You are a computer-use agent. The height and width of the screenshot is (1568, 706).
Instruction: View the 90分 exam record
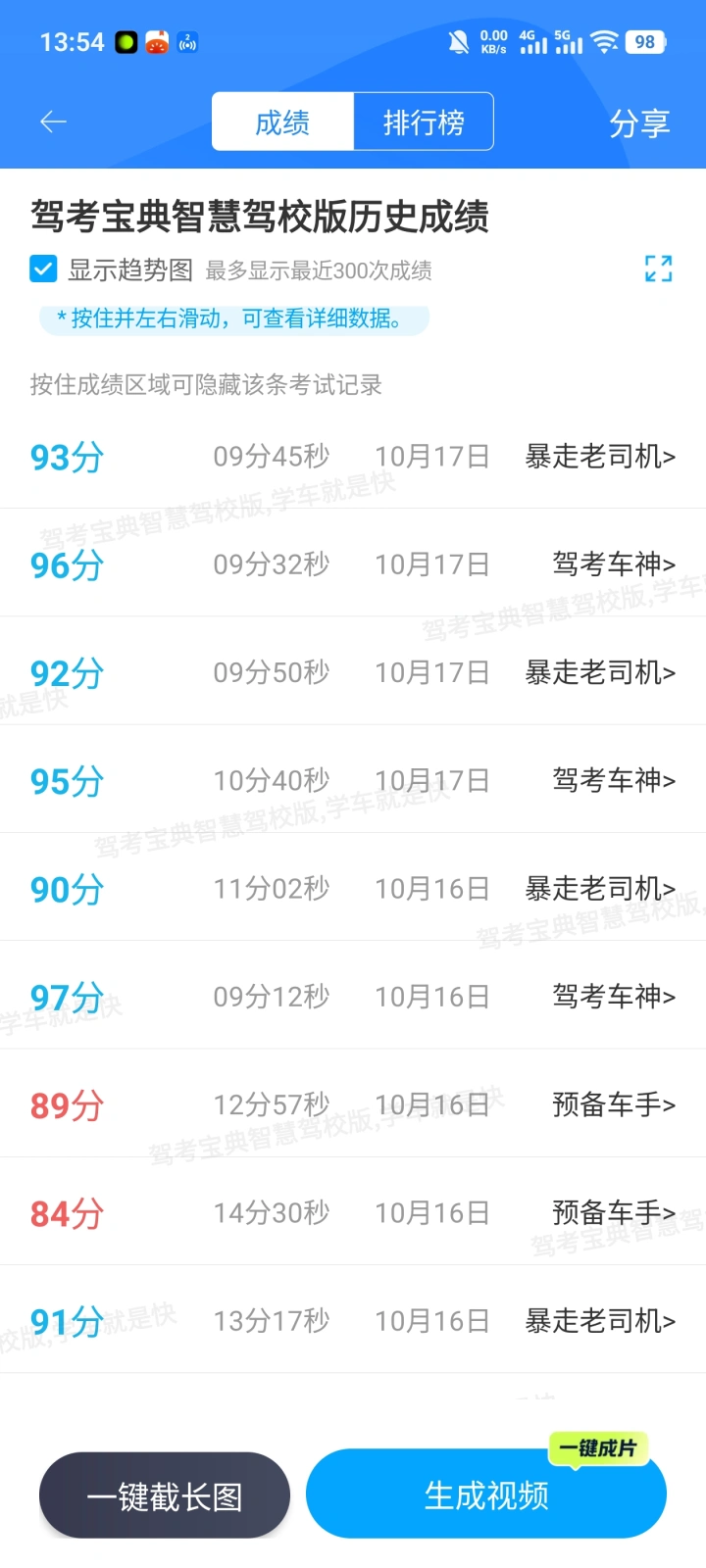pos(353,888)
